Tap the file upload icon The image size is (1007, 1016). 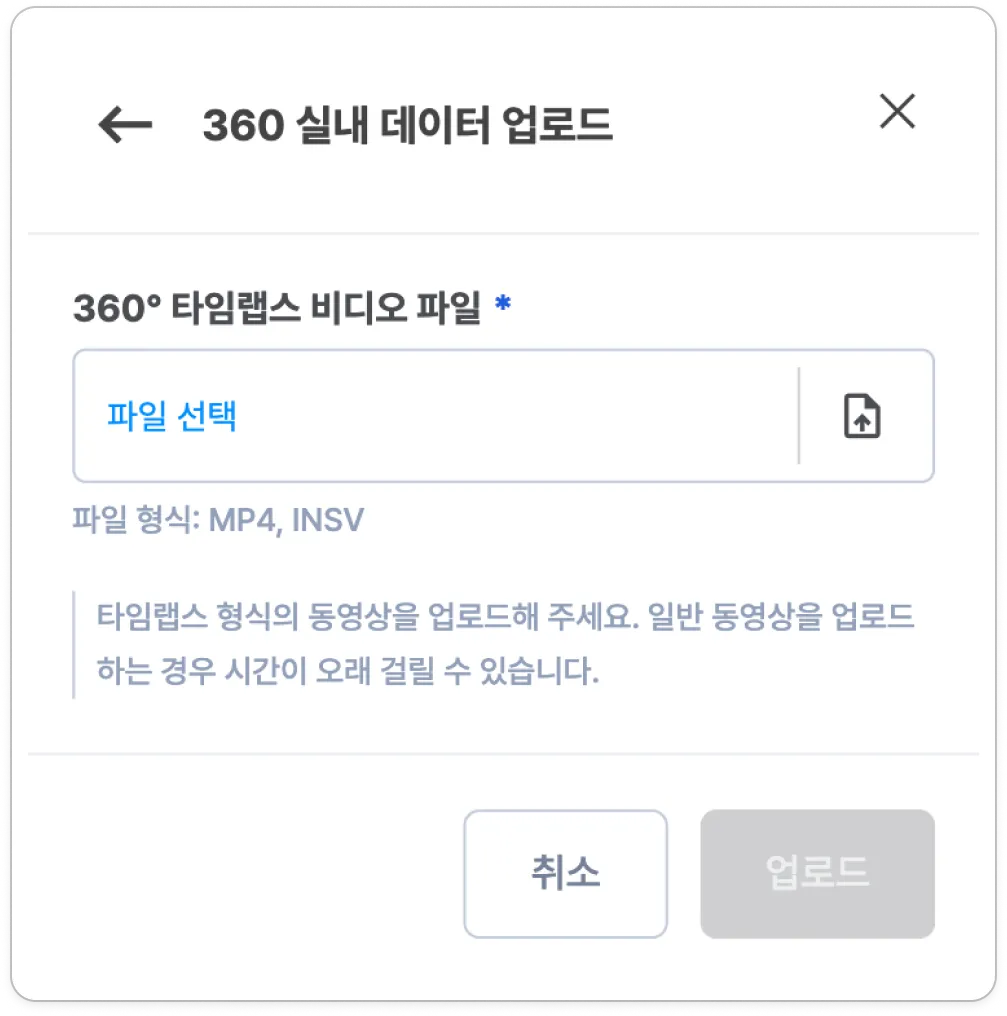[x=863, y=416]
